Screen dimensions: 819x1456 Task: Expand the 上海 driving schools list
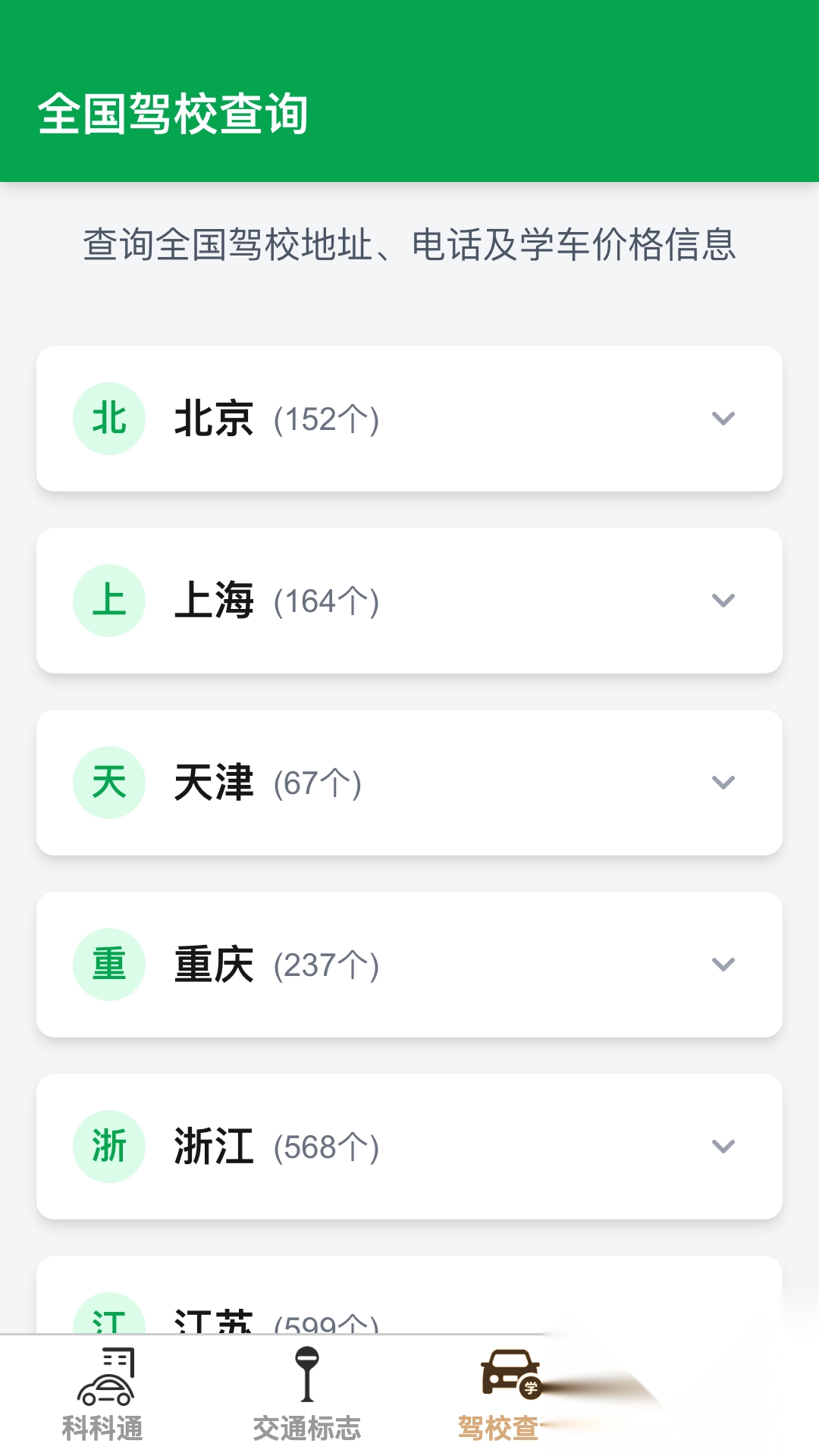[723, 600]
